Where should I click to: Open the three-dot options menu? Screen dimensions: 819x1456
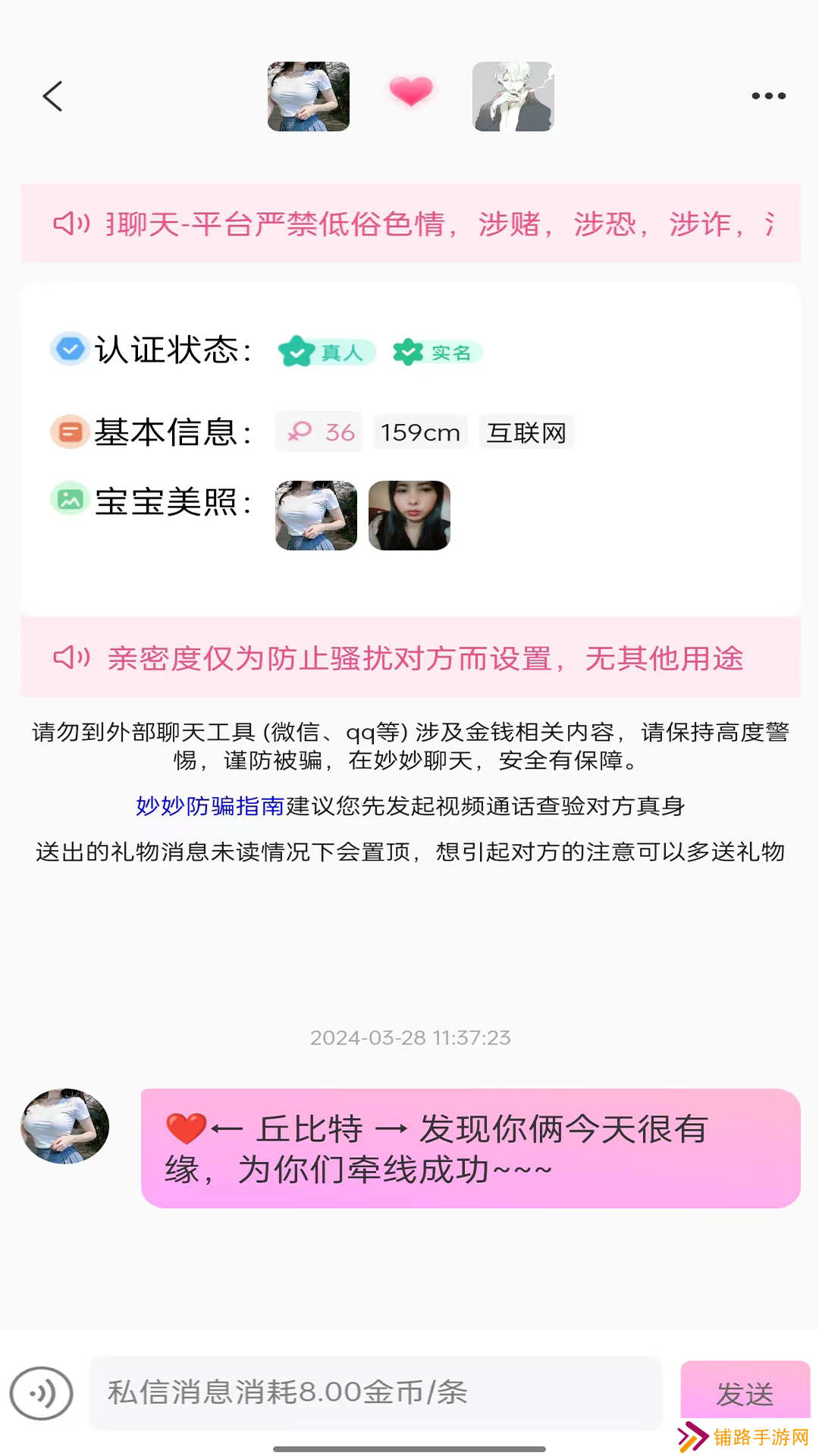[768, 96]
